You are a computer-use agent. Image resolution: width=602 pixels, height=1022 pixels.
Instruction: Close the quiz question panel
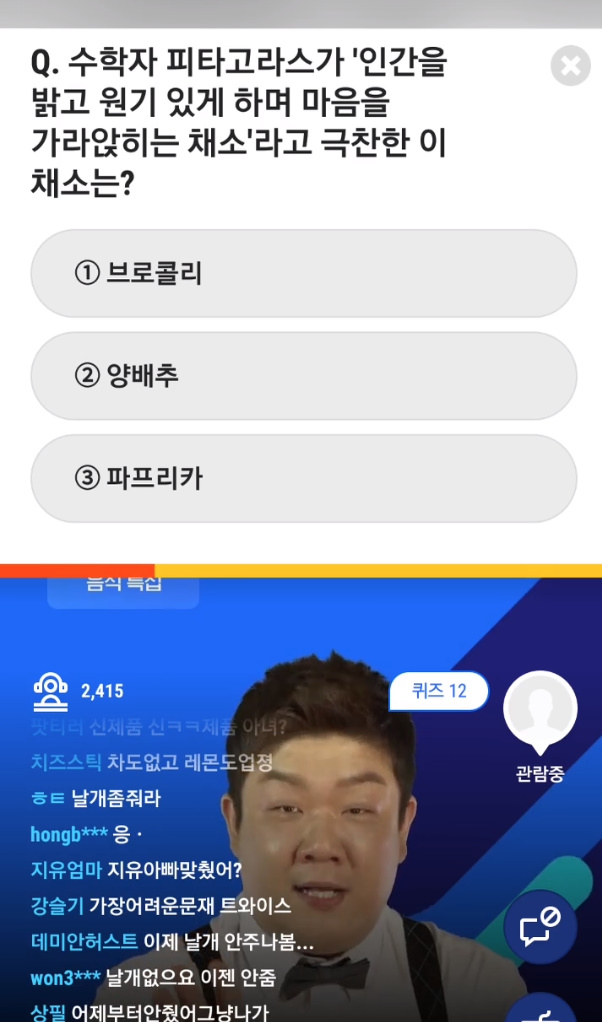tap(570, 66)
